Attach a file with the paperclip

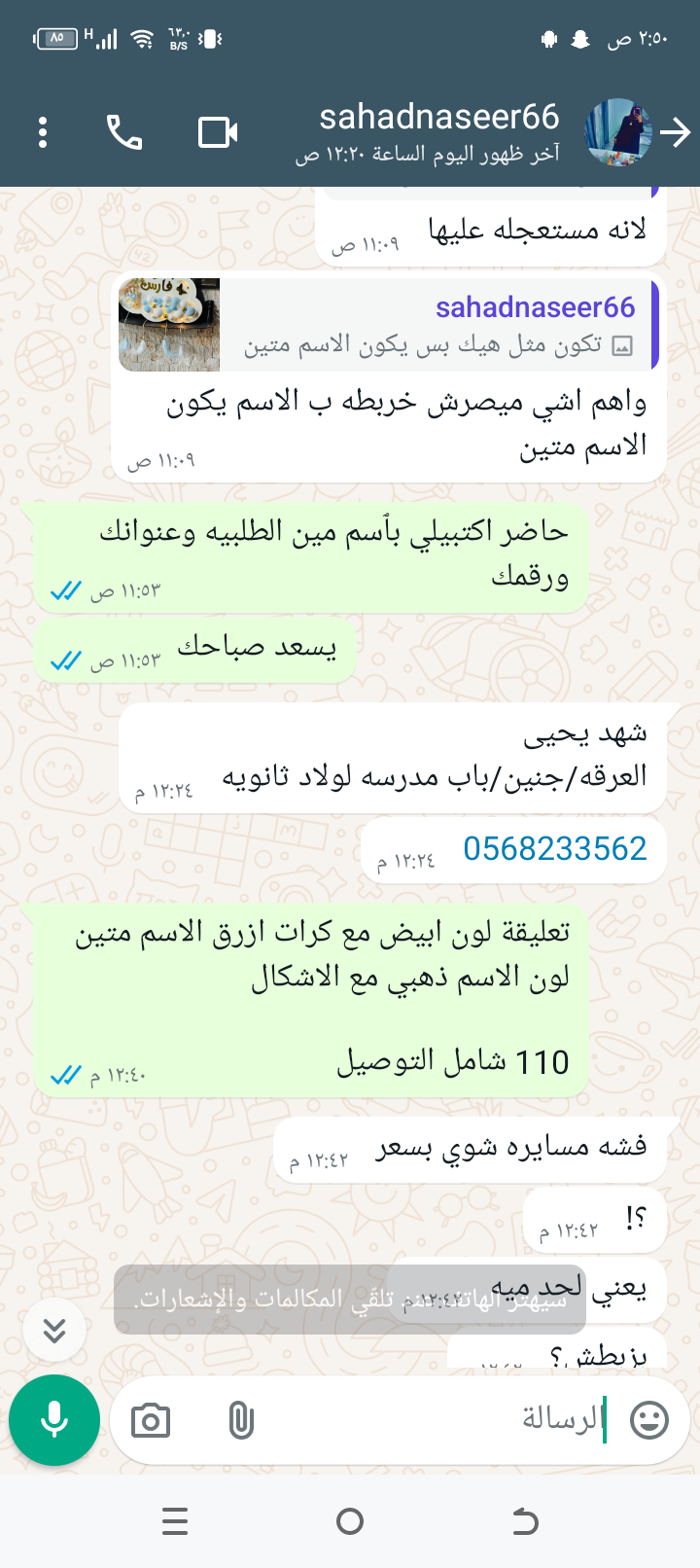click(x=240, y=1421)
